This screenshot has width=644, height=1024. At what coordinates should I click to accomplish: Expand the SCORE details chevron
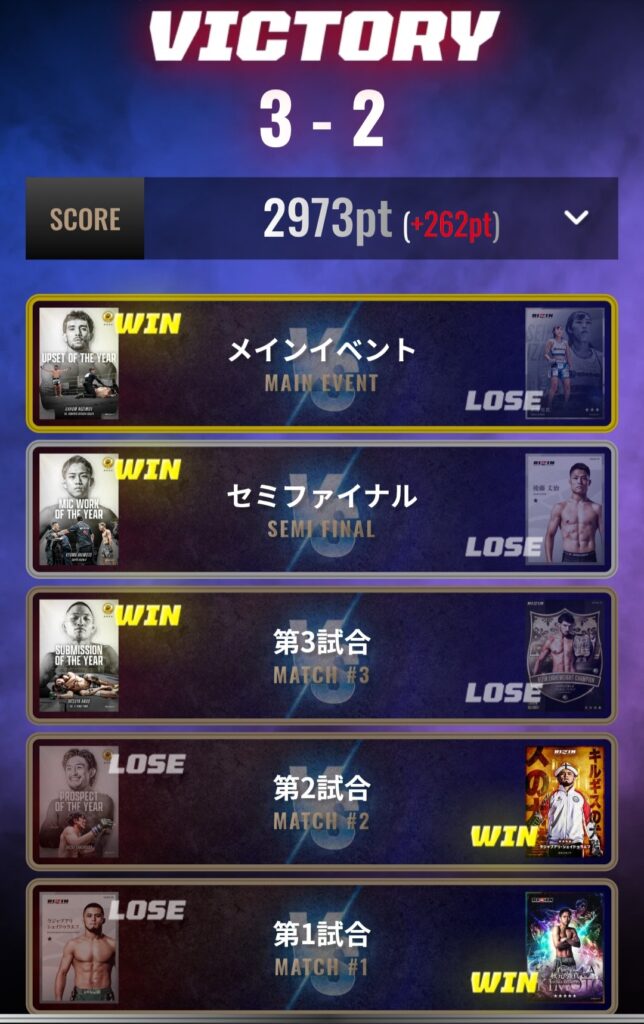576,218
